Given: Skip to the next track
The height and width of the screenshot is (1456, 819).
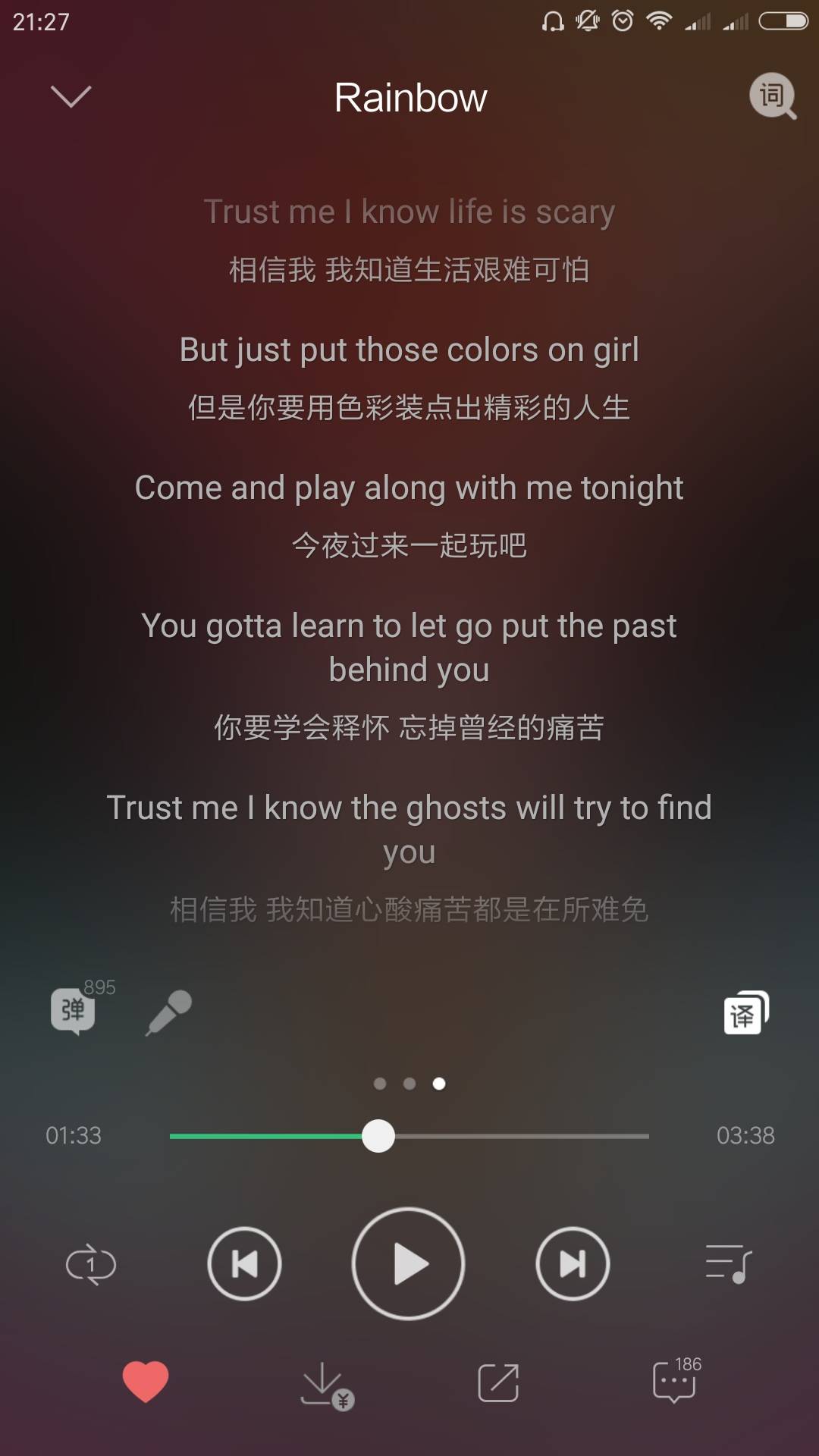Looking at the screenshot, I should point(573,1263).
